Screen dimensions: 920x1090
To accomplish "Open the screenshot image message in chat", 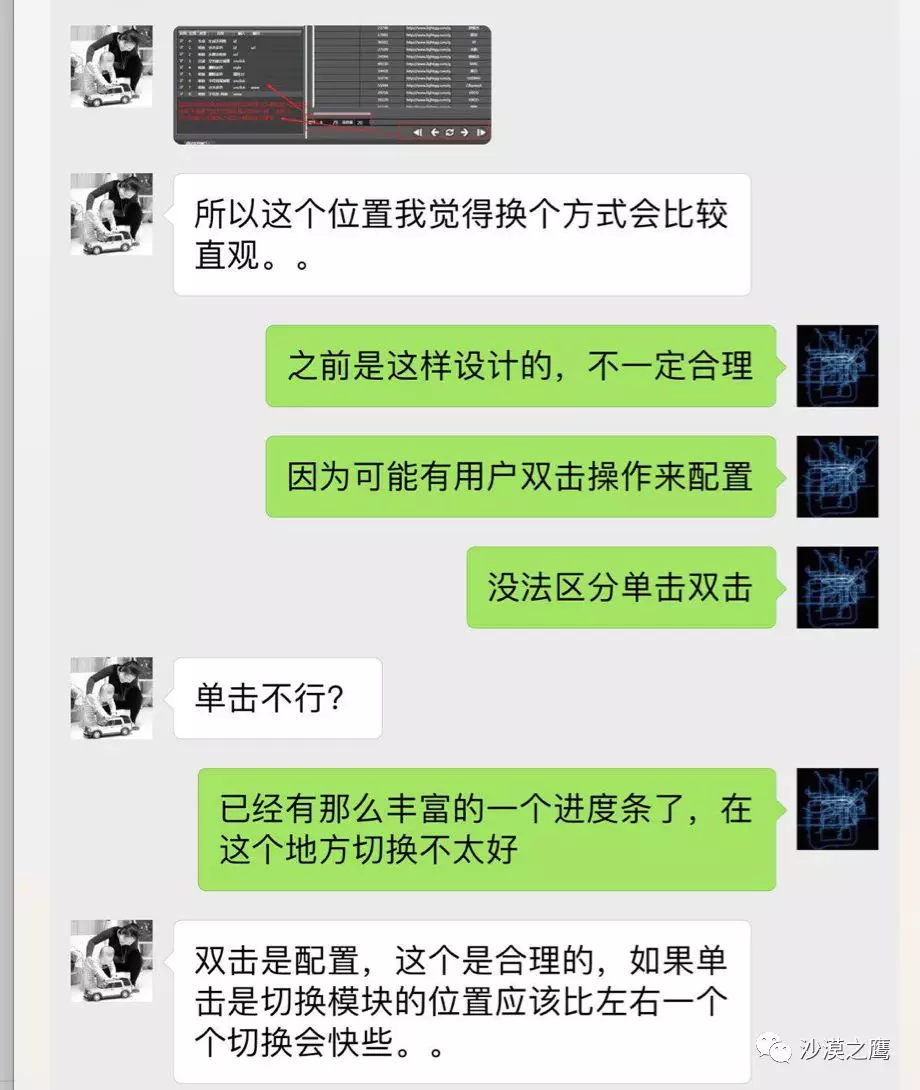I will coord(331,84).
